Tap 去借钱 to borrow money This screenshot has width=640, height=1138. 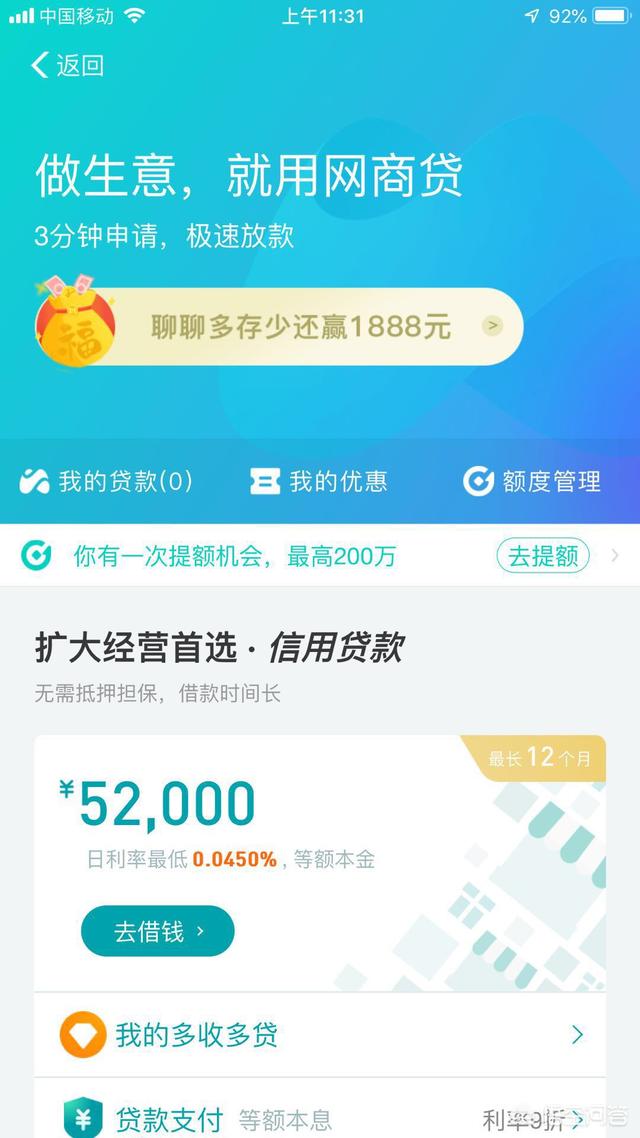157,931
